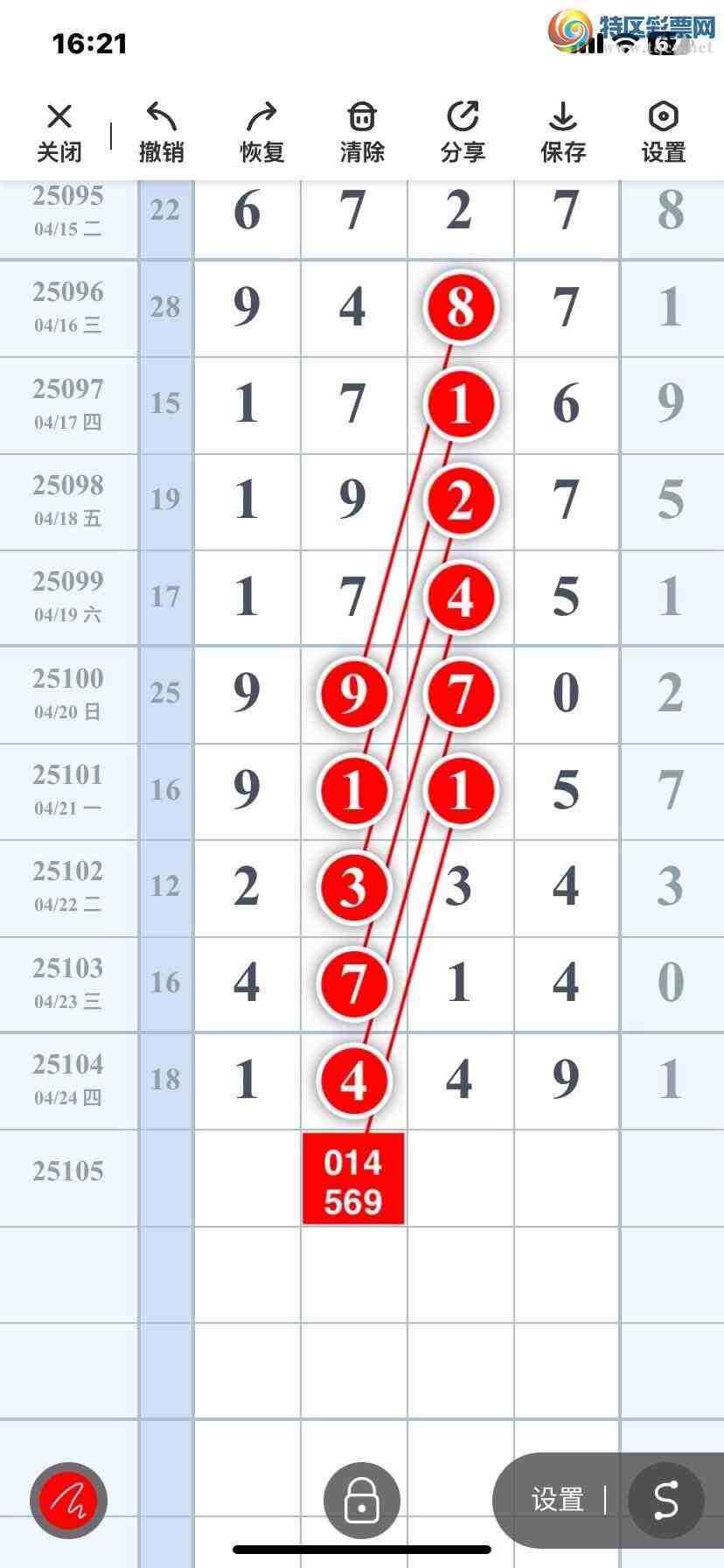Save the chart image
Image resolution: width=724 pixels, height=1568 pixels.
pyautogui.click(x=563, y=132)
